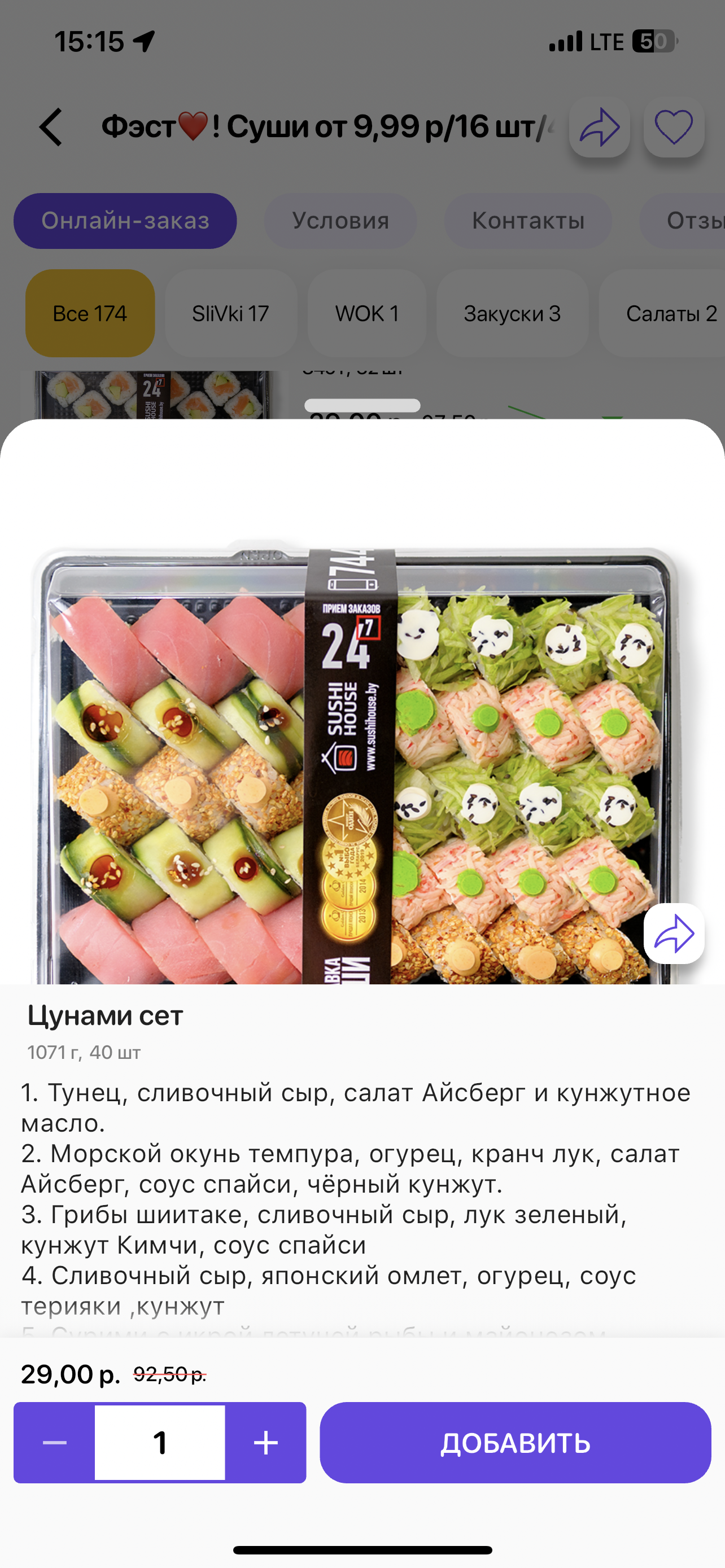Open the Салаты 2 category chip
This screenshot has width=725, height=1568.
tap(670, 313)
